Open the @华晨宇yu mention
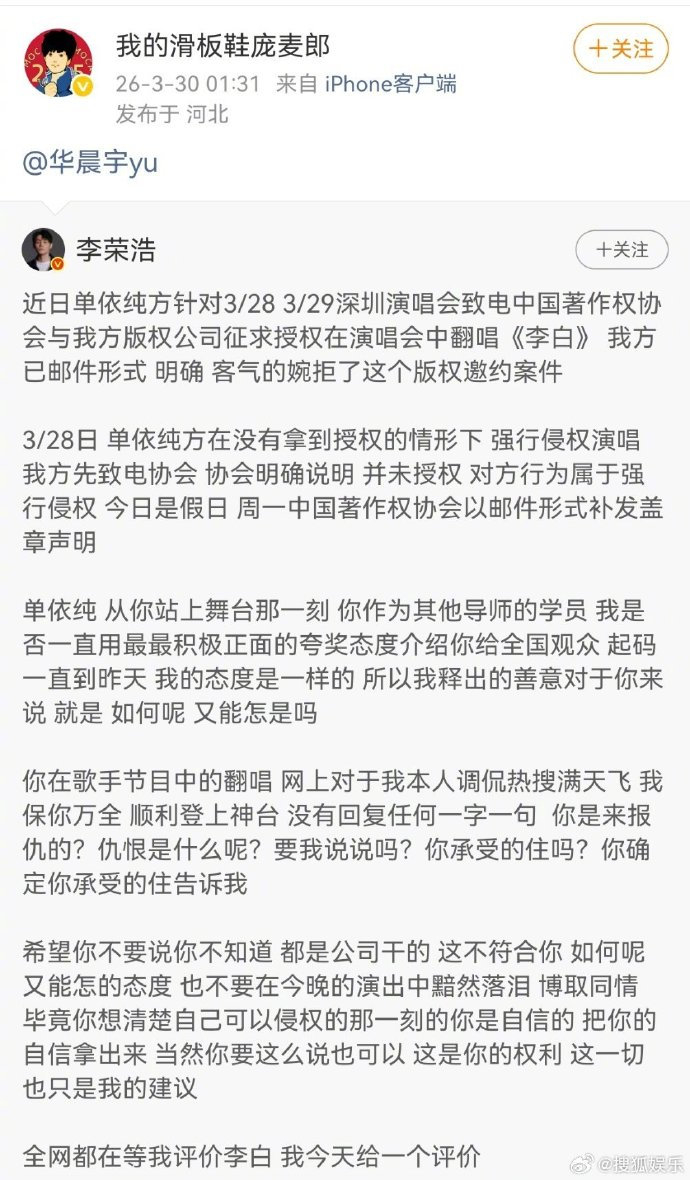690x1180 pixels. (x=90, y=162)
